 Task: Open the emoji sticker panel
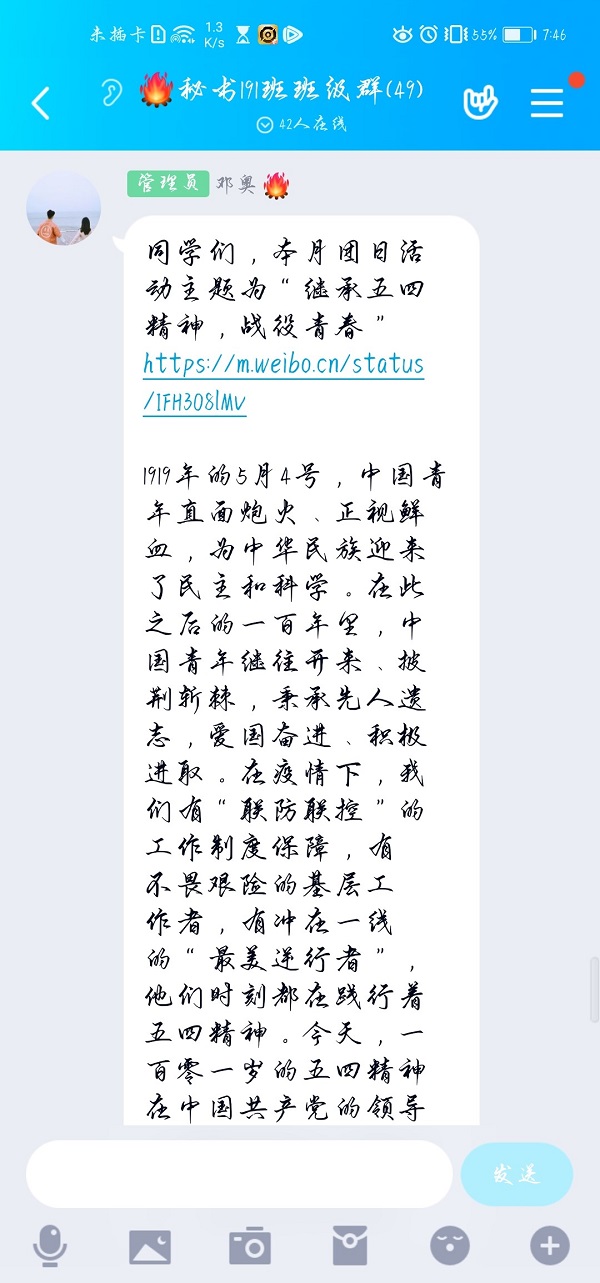coord(450,1246)
